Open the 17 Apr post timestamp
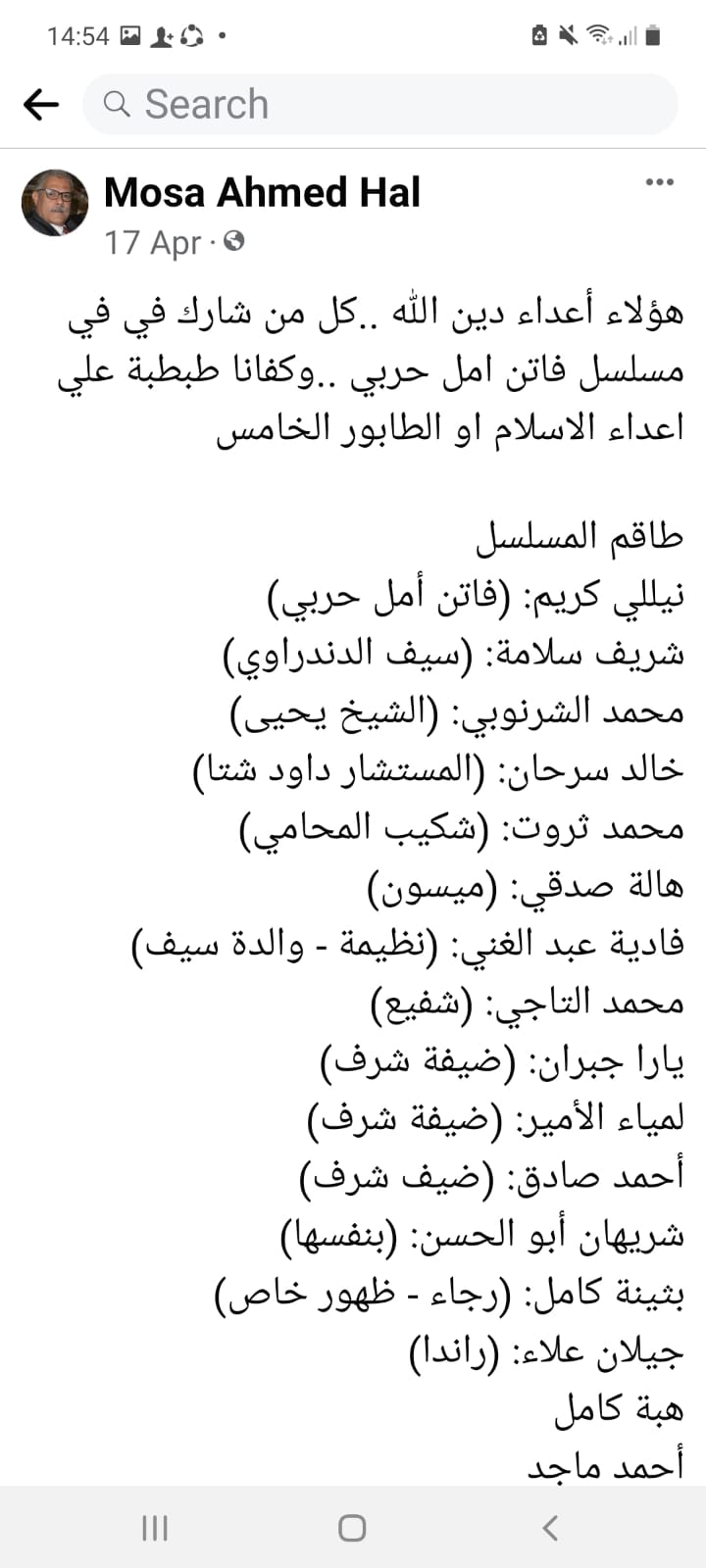 click(152, 242)
